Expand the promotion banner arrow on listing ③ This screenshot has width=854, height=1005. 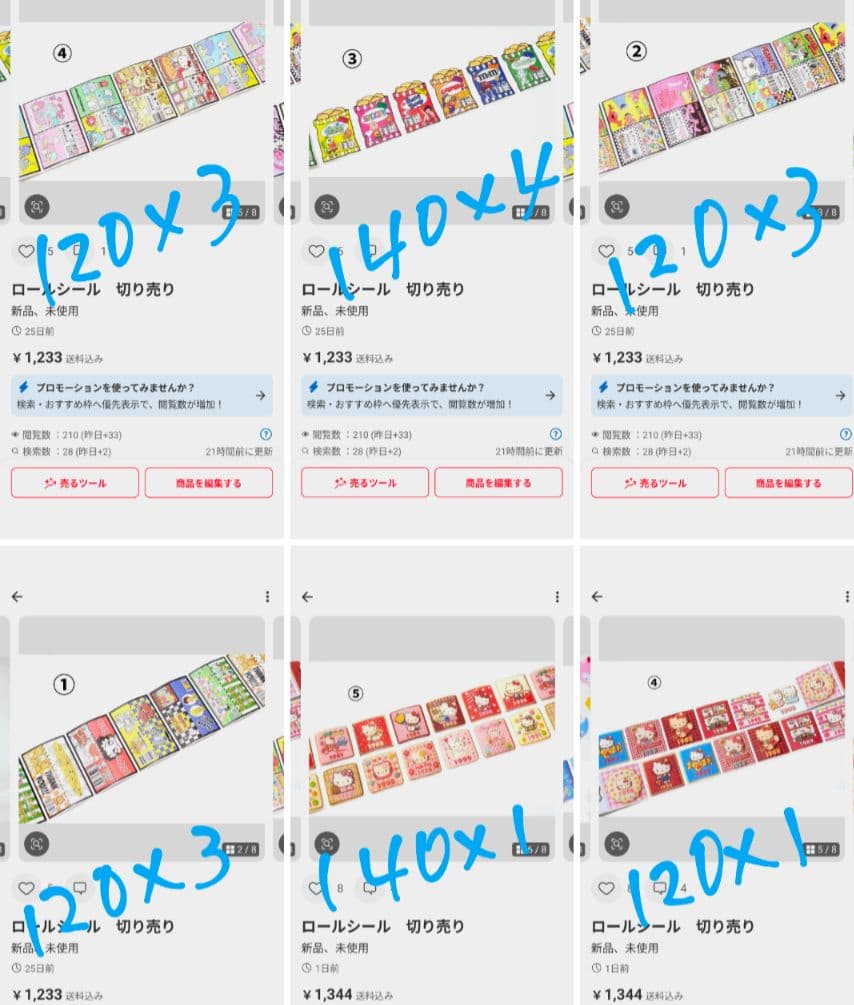point(551,396)
